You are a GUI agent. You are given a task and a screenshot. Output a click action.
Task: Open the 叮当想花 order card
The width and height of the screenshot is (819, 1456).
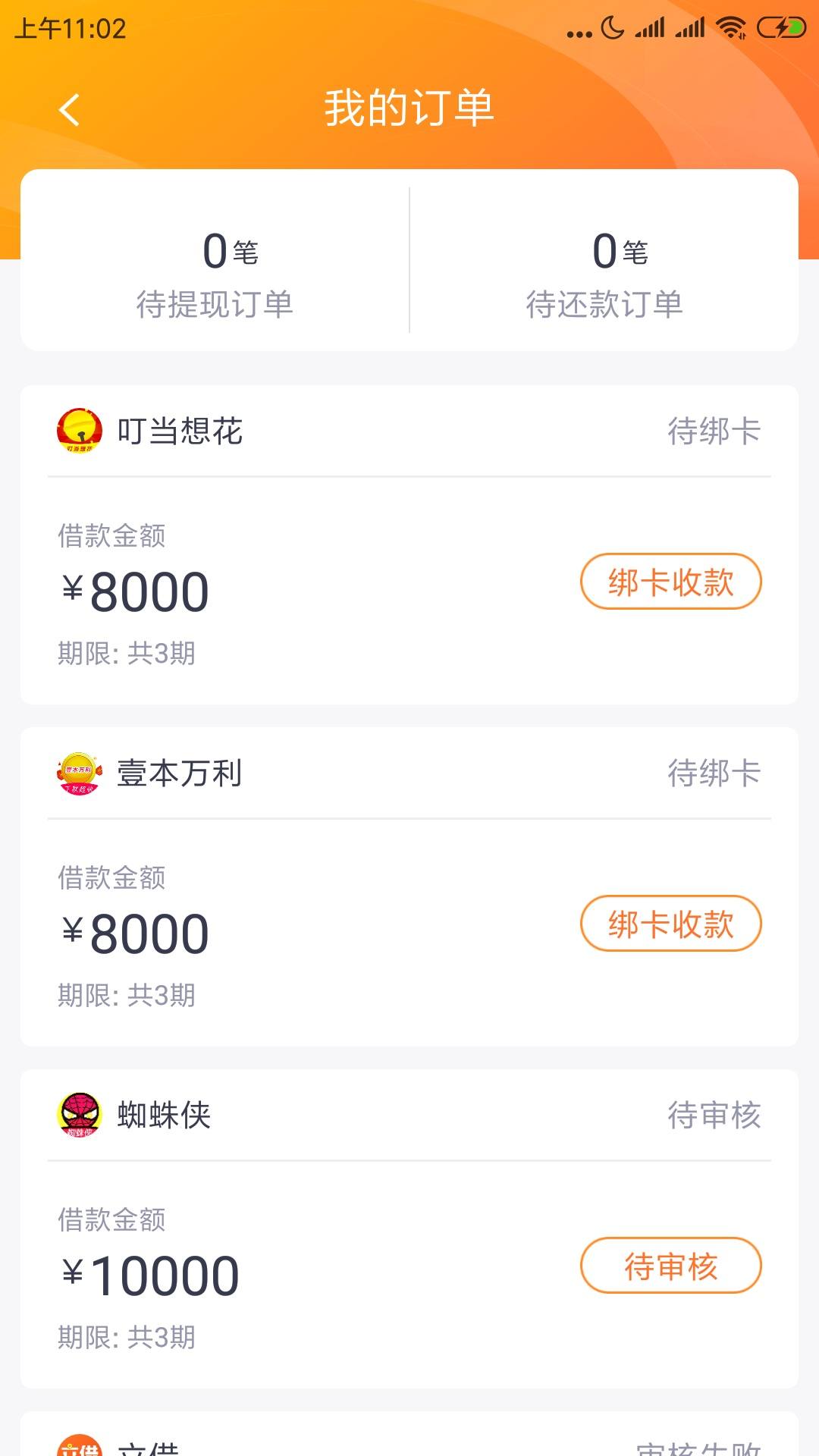point(409,544)
